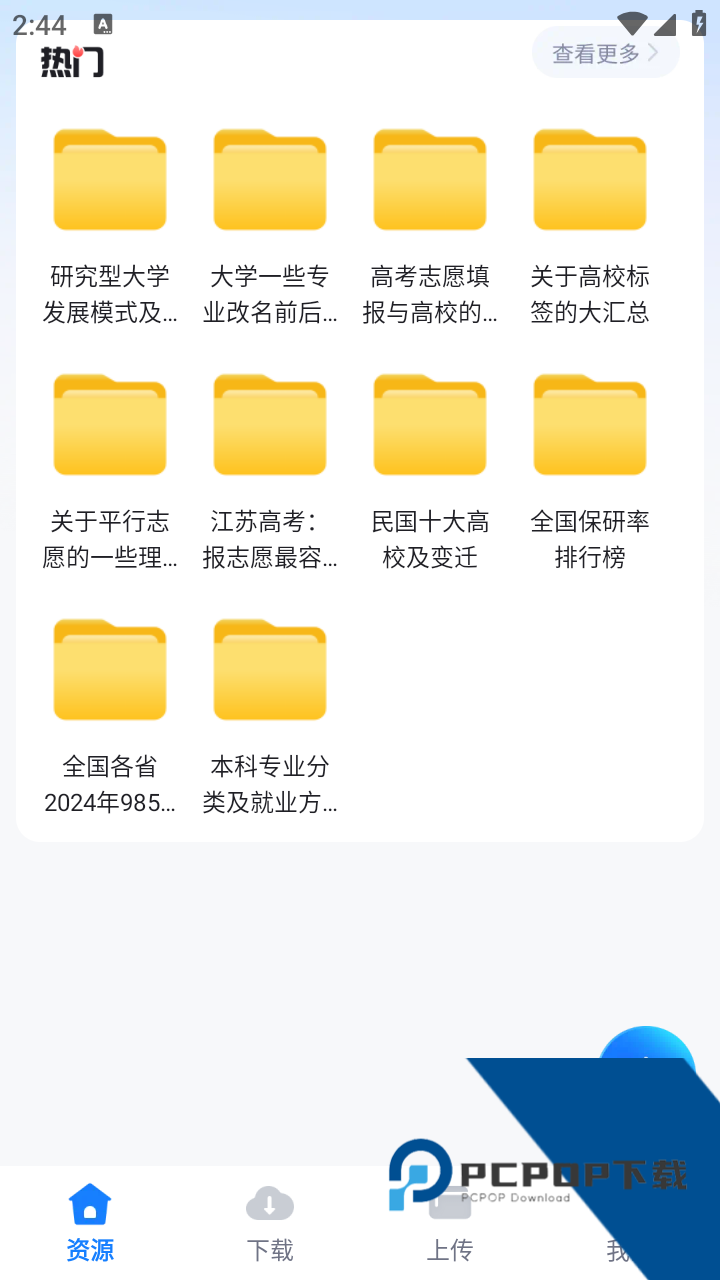Open the 民国十大高校及变迁 folder
This screenshot has width=720, height=1280.
(429, 424)
